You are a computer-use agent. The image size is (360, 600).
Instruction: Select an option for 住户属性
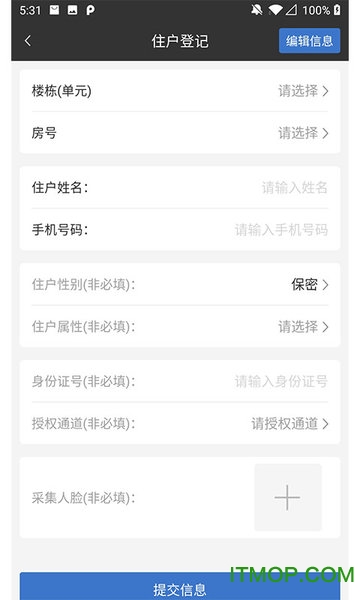180,327
